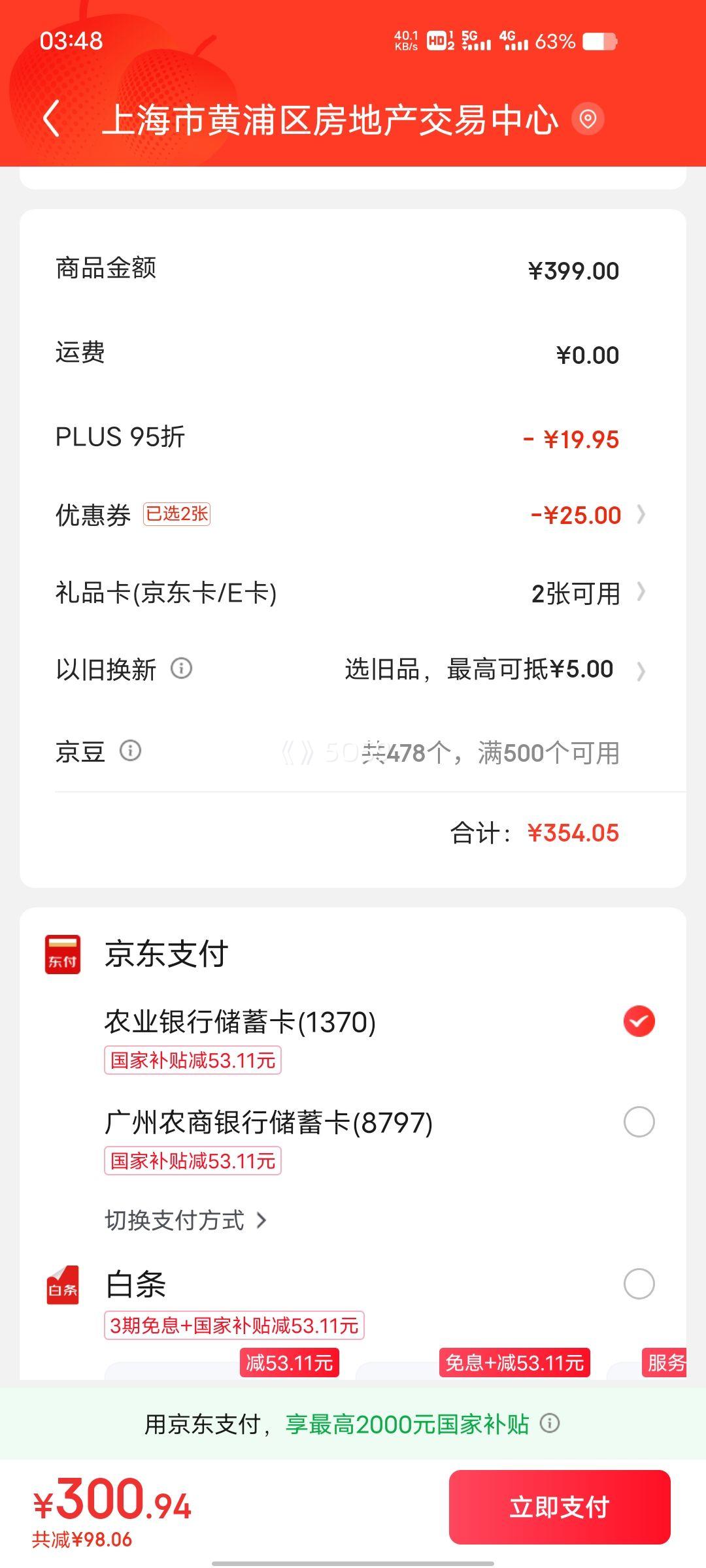Open the 国家补贴 info icon
The height and width of the screenshot is (1568, 706).
coord(550,1423)
